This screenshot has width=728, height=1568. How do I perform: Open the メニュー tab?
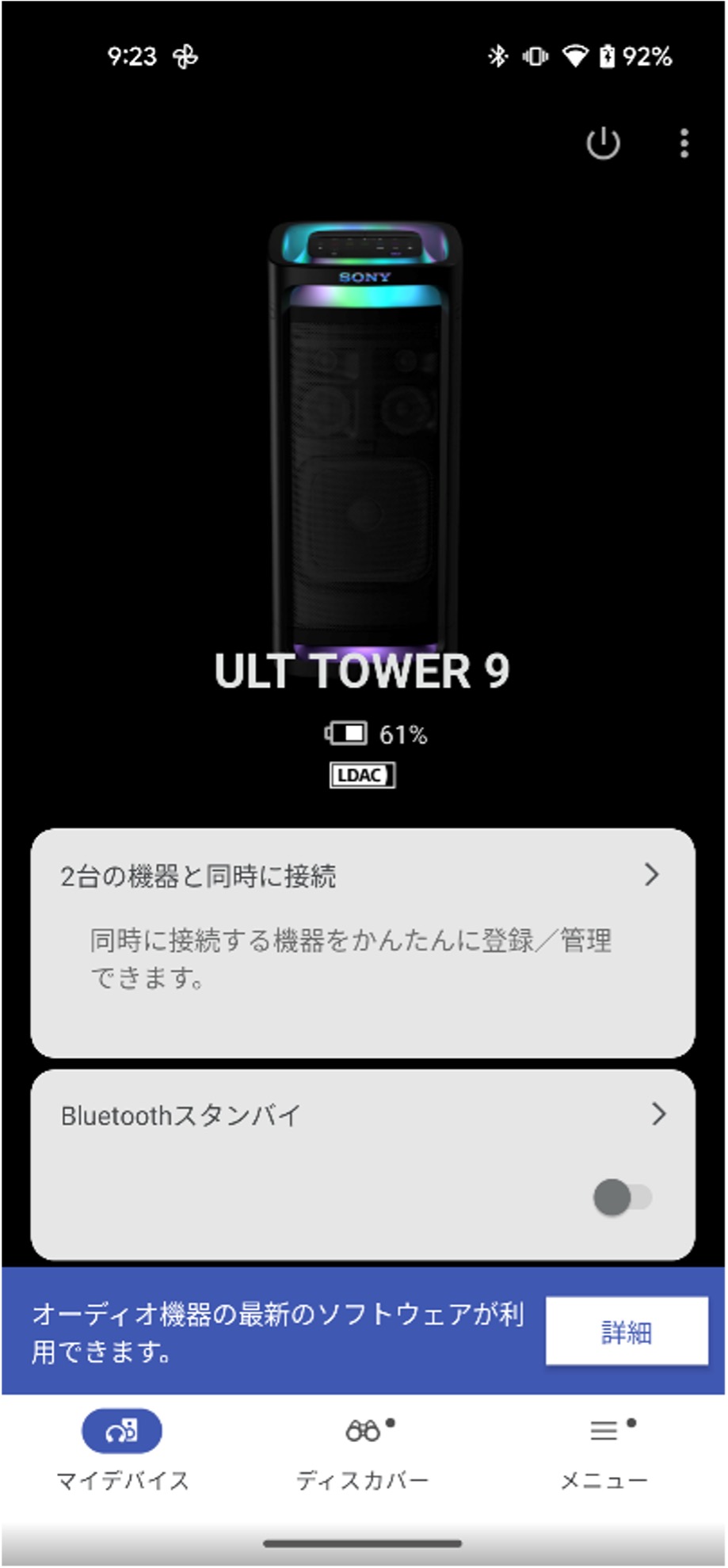pos(605,1451)
